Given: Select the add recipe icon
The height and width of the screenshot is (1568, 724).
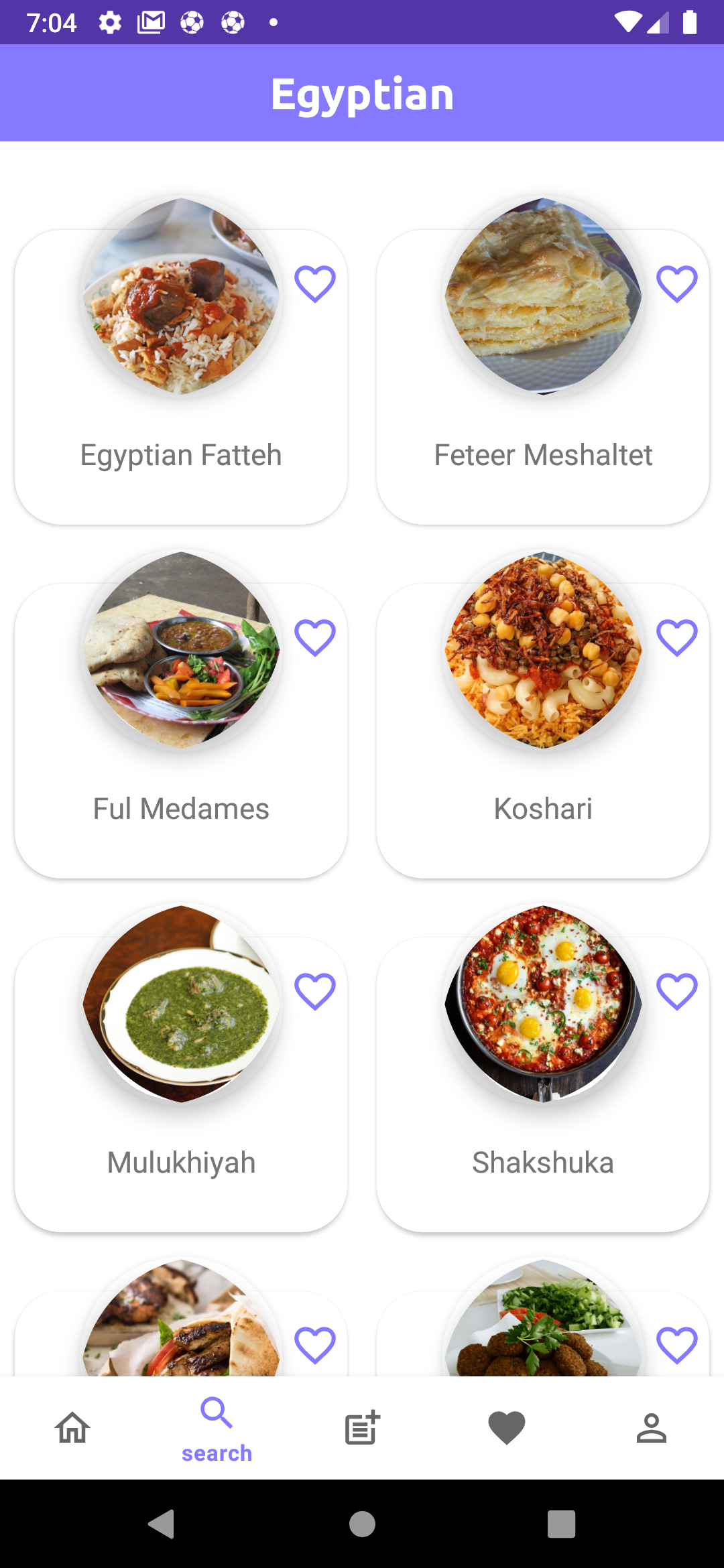Looking at the screenshot, I should click(361, 1428).
